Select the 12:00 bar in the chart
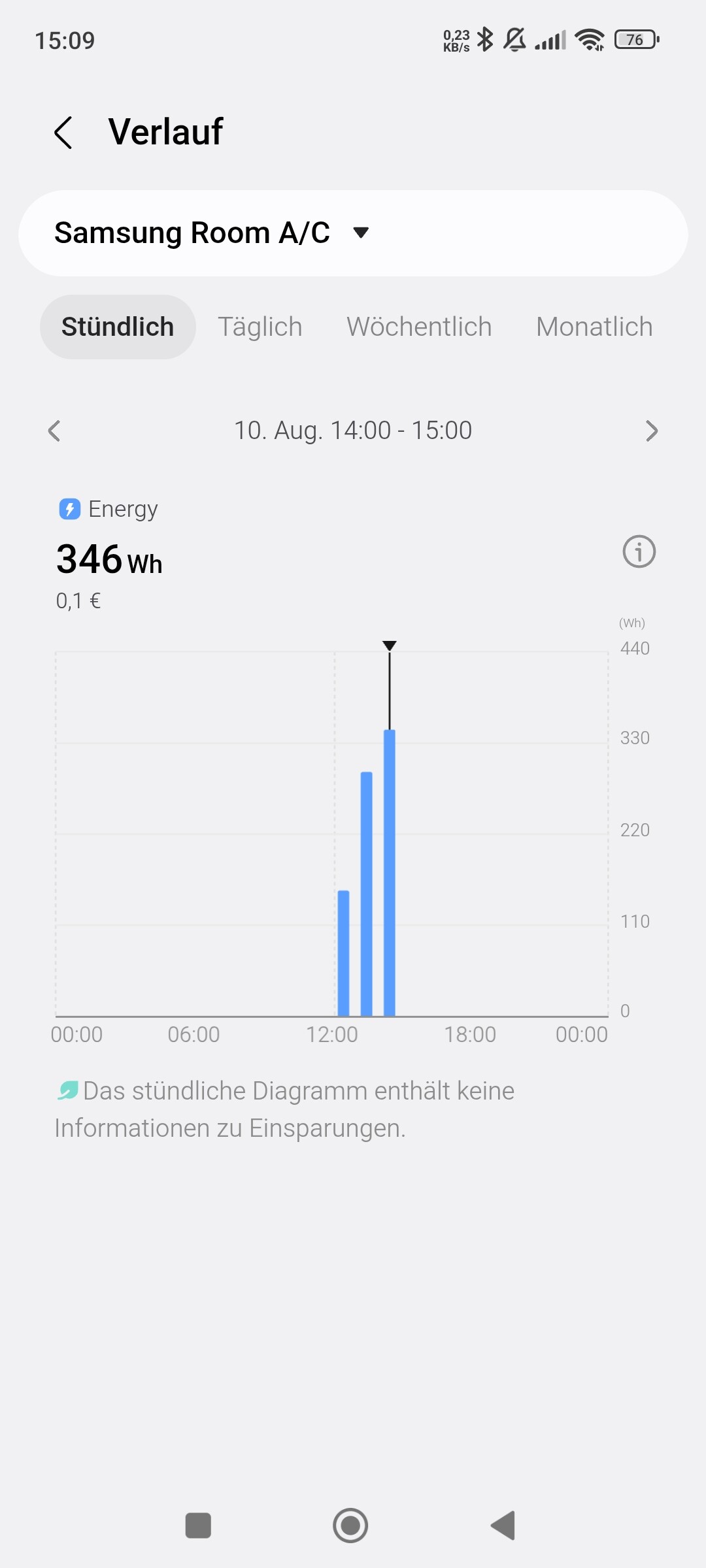The height and width of the screenshot is (1568, 706). pos(343,953)
